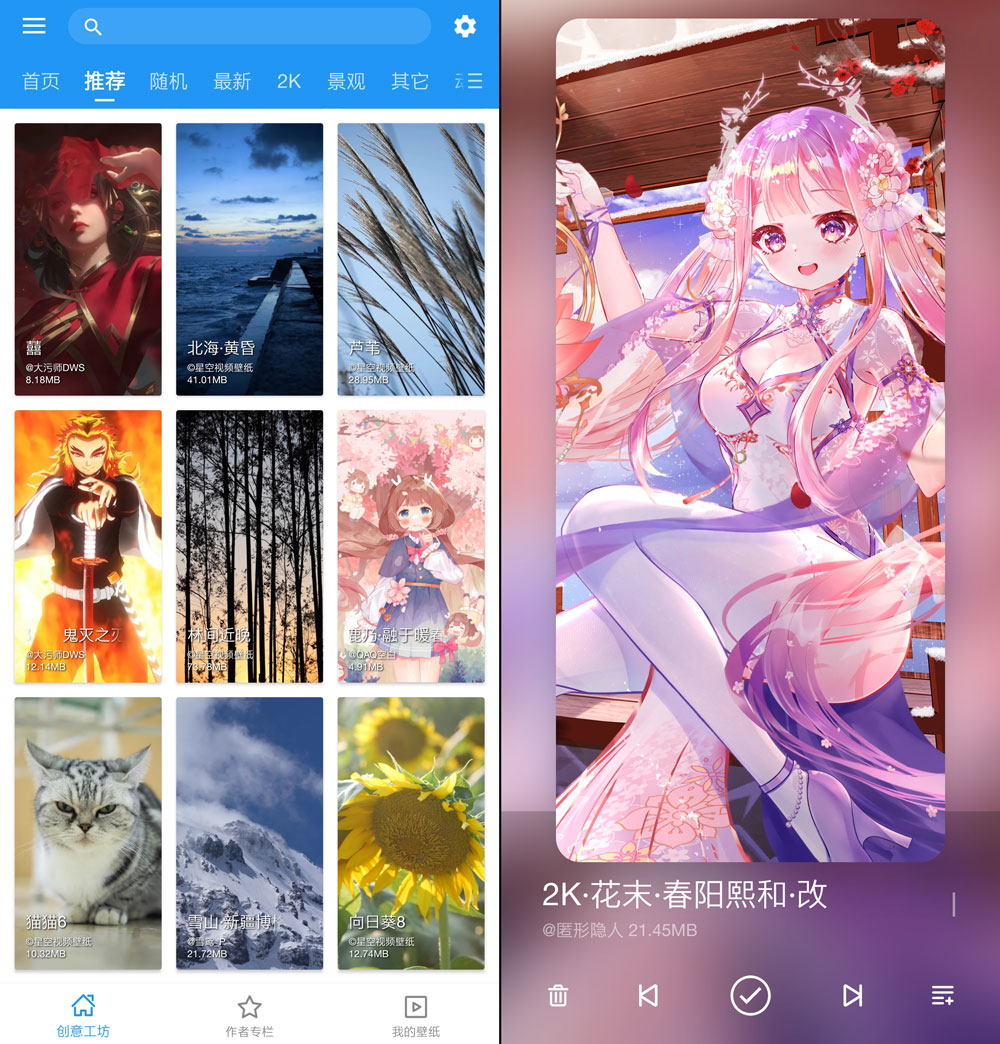
Task: Open the 北海·黄昏 wallpaper
Action: (249, 259)
